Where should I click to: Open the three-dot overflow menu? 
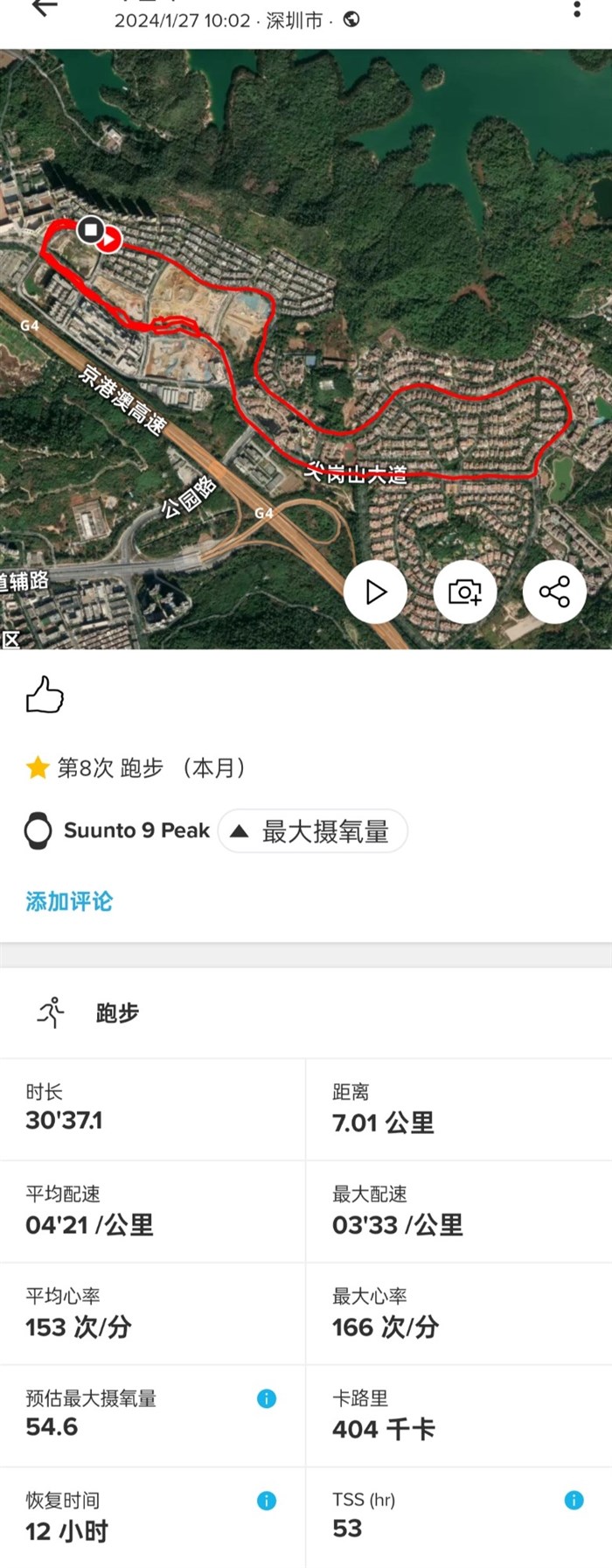(576, 9)
